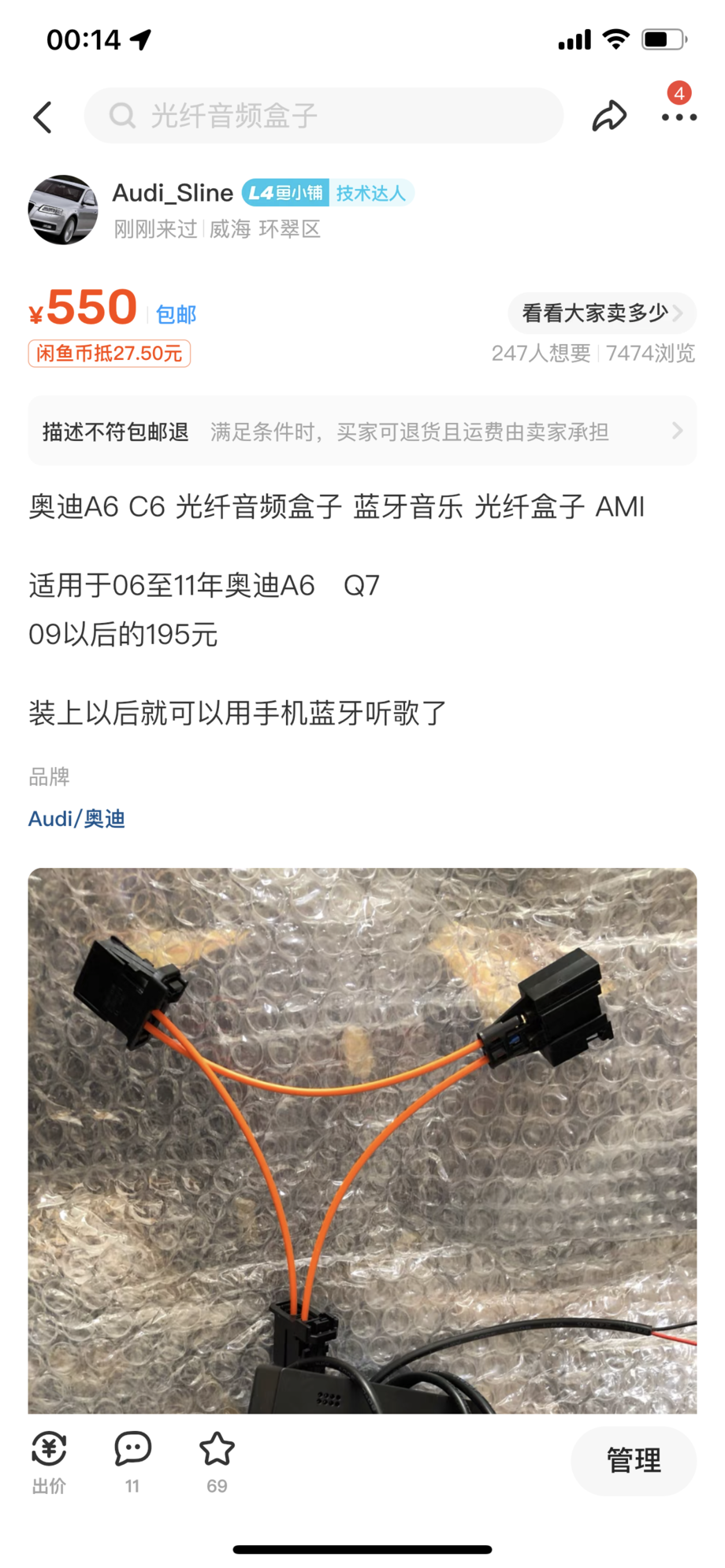Tap the 光纤音频盒子 search field

point(323,116)
